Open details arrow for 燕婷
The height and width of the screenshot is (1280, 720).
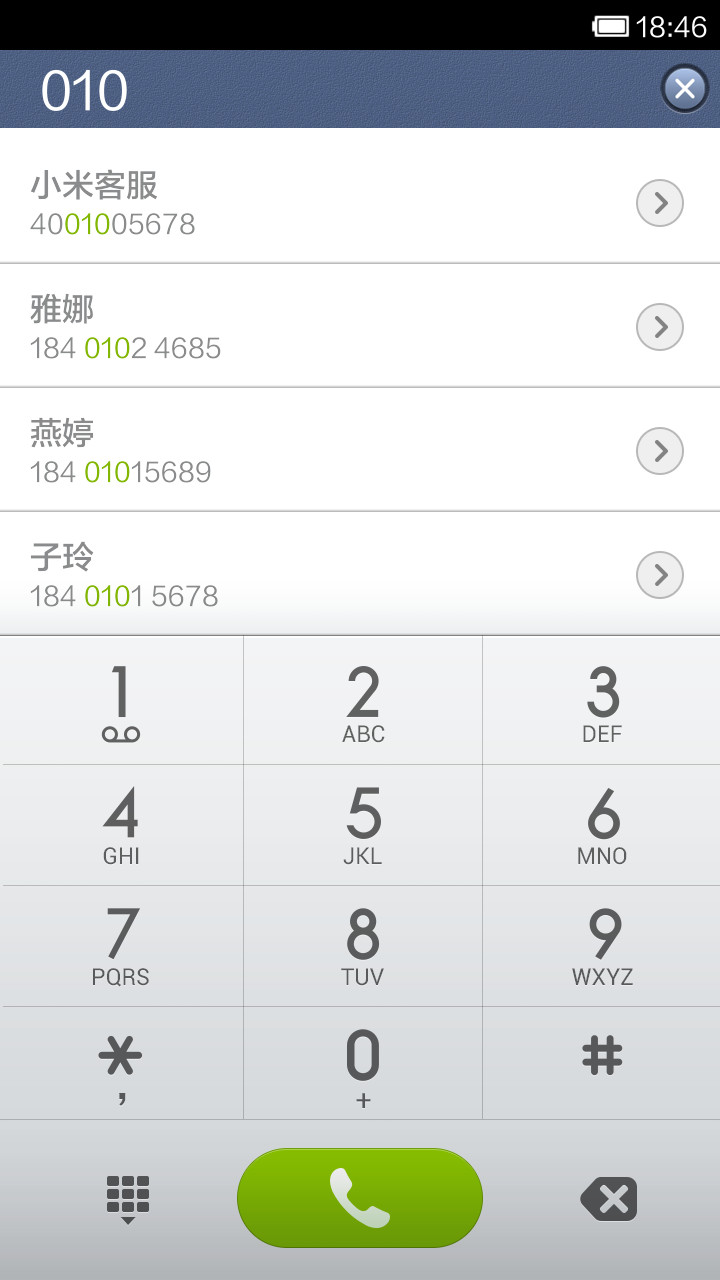coord(660,451)
